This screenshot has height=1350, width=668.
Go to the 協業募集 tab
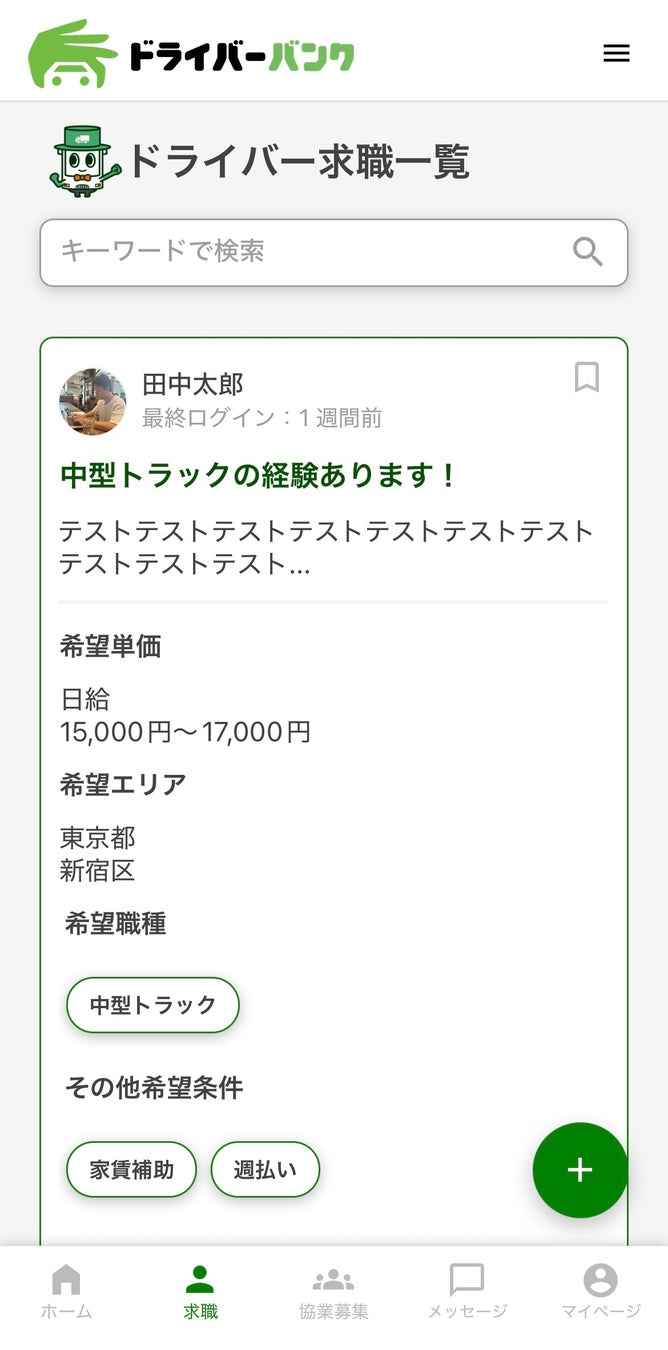click(333, 1292)
